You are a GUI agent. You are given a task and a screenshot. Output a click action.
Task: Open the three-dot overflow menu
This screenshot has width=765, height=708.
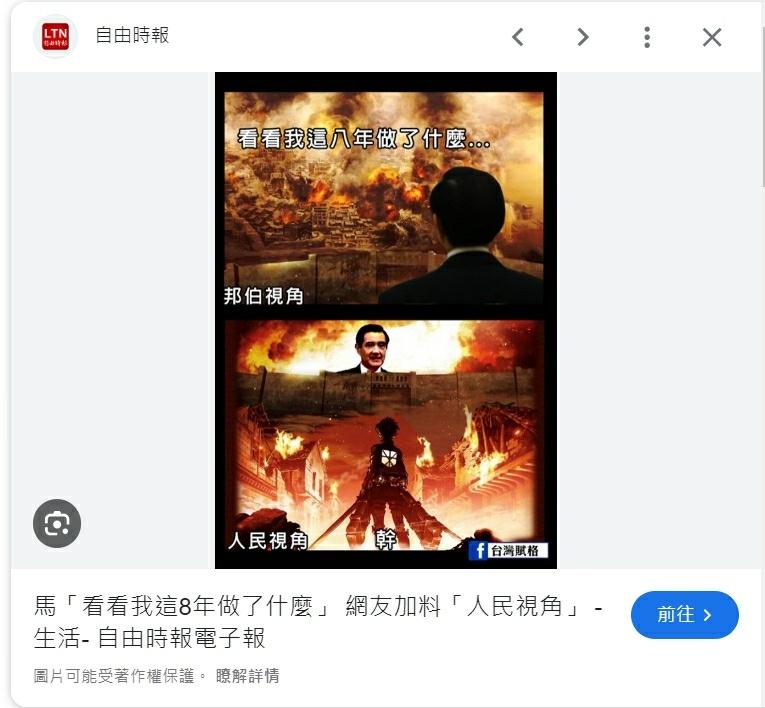(x=647, y=37)
